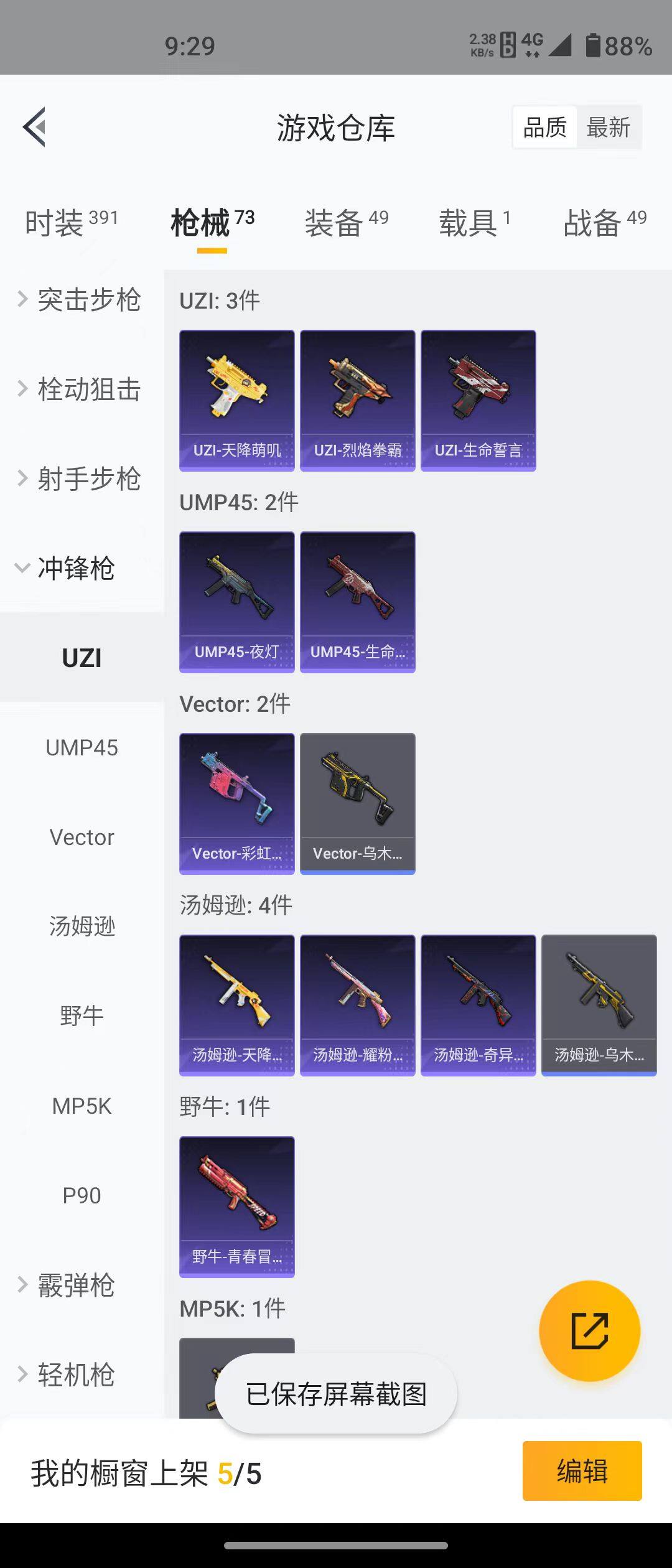Select 汤姆逊 in the sidebar

[82, 926]
